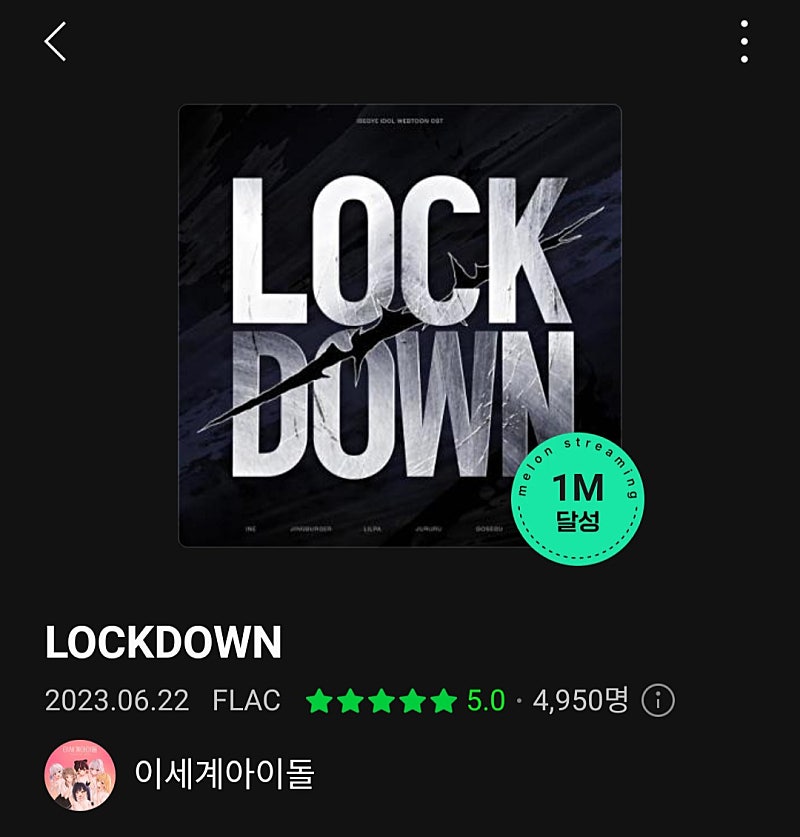View the star rating 5.0 details
The height and width of the screenshot is (837, 800).
tap(405, 701)
